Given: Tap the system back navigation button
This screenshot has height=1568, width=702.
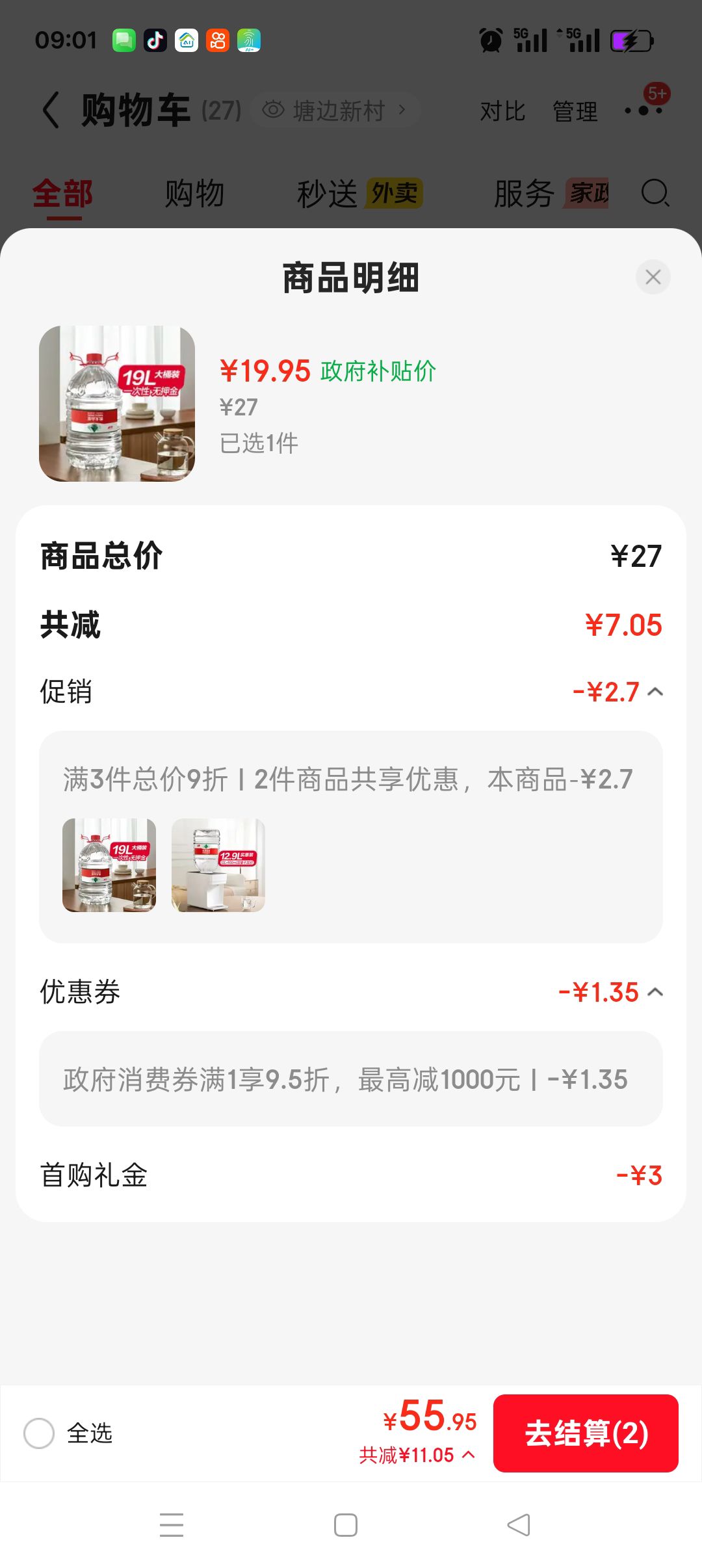Looking at the screenshot, I should coord(519,1525).
